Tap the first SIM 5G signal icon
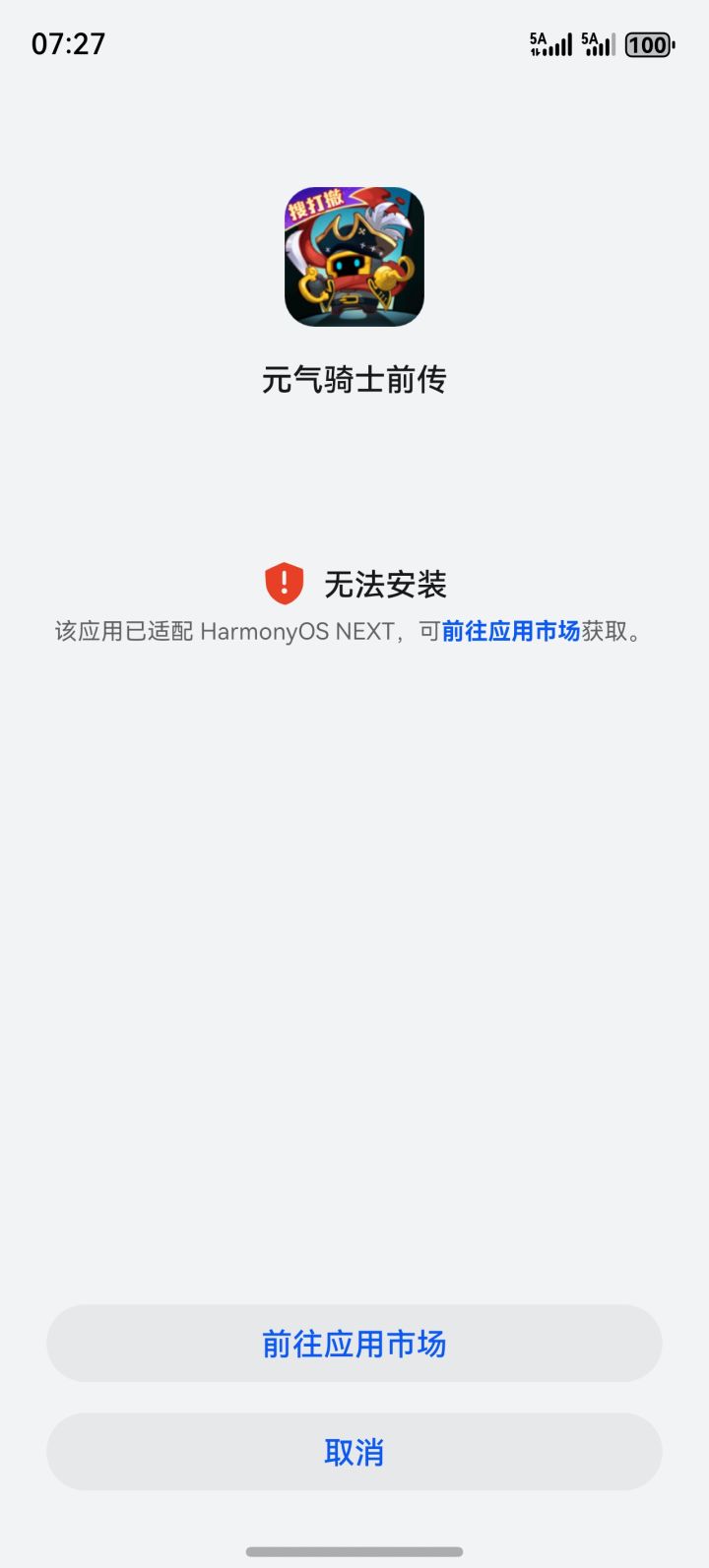The image size is (709, 1568). pyautogui.click(x=549, y=44)
